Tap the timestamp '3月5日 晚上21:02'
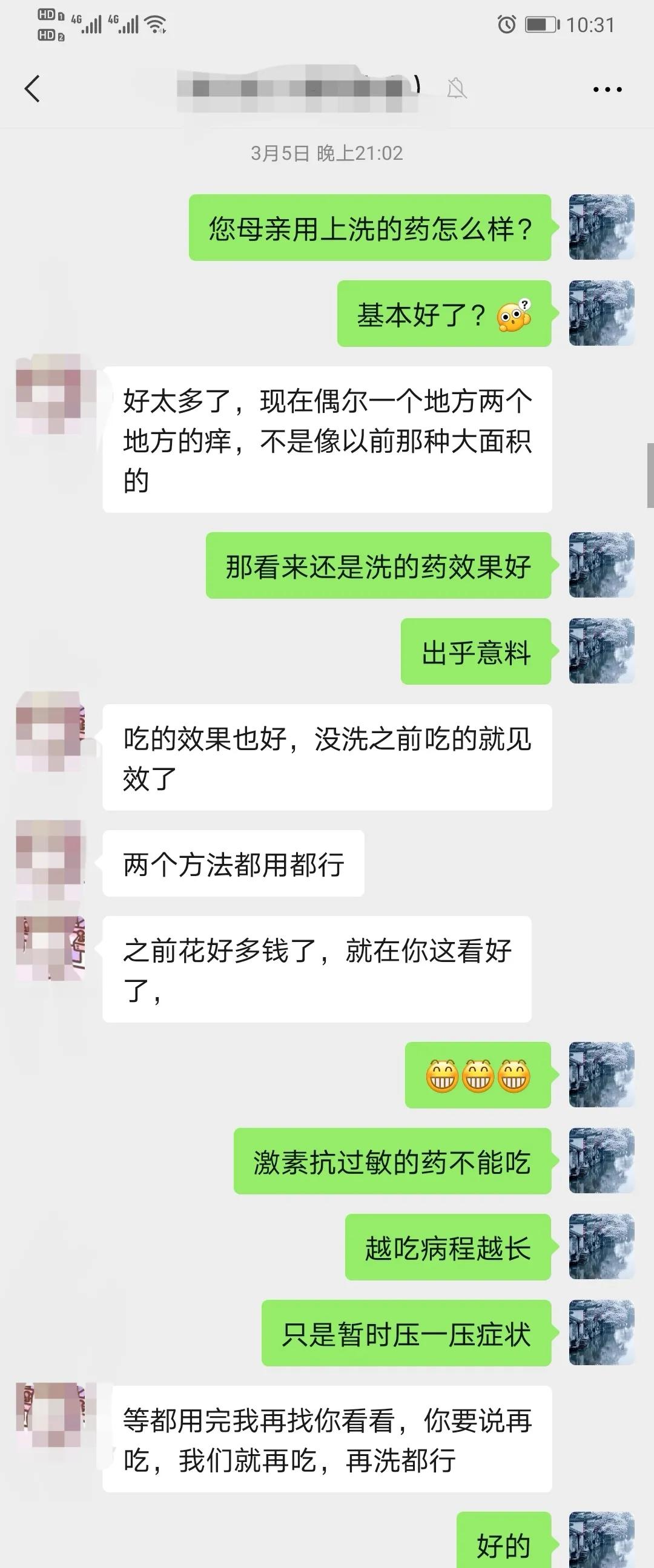 [x=327, y=153]
